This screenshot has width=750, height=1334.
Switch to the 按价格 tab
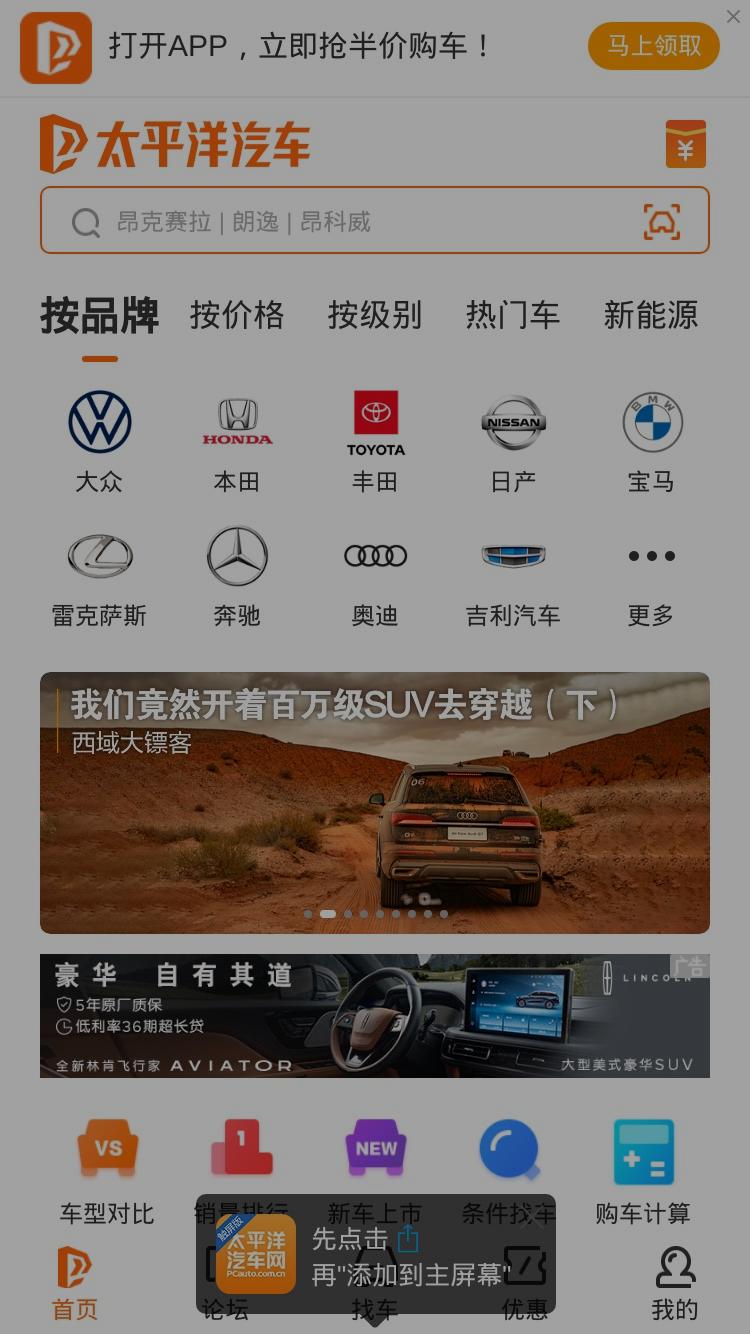pyautogui.click(x=237, y=315)
